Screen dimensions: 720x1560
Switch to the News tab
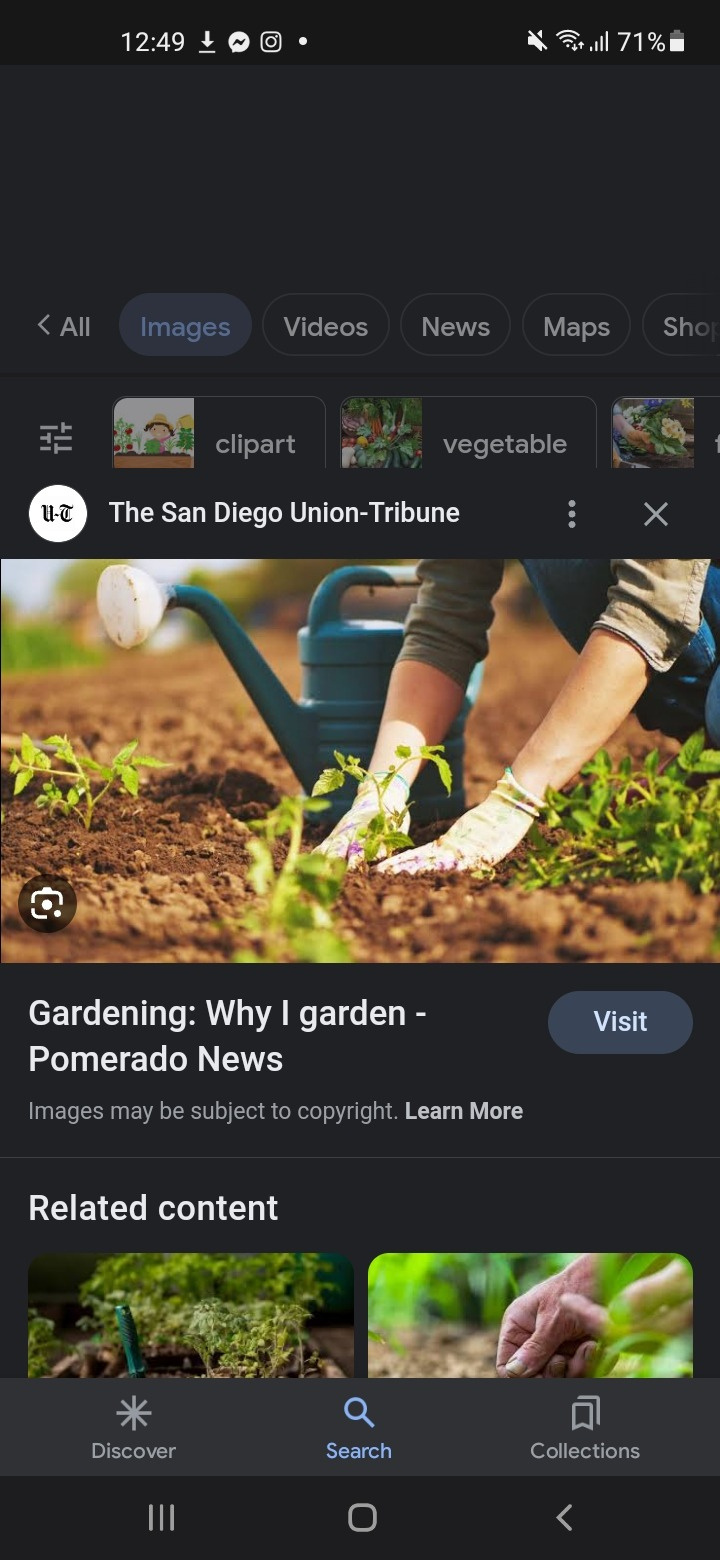tap(455, 326)
